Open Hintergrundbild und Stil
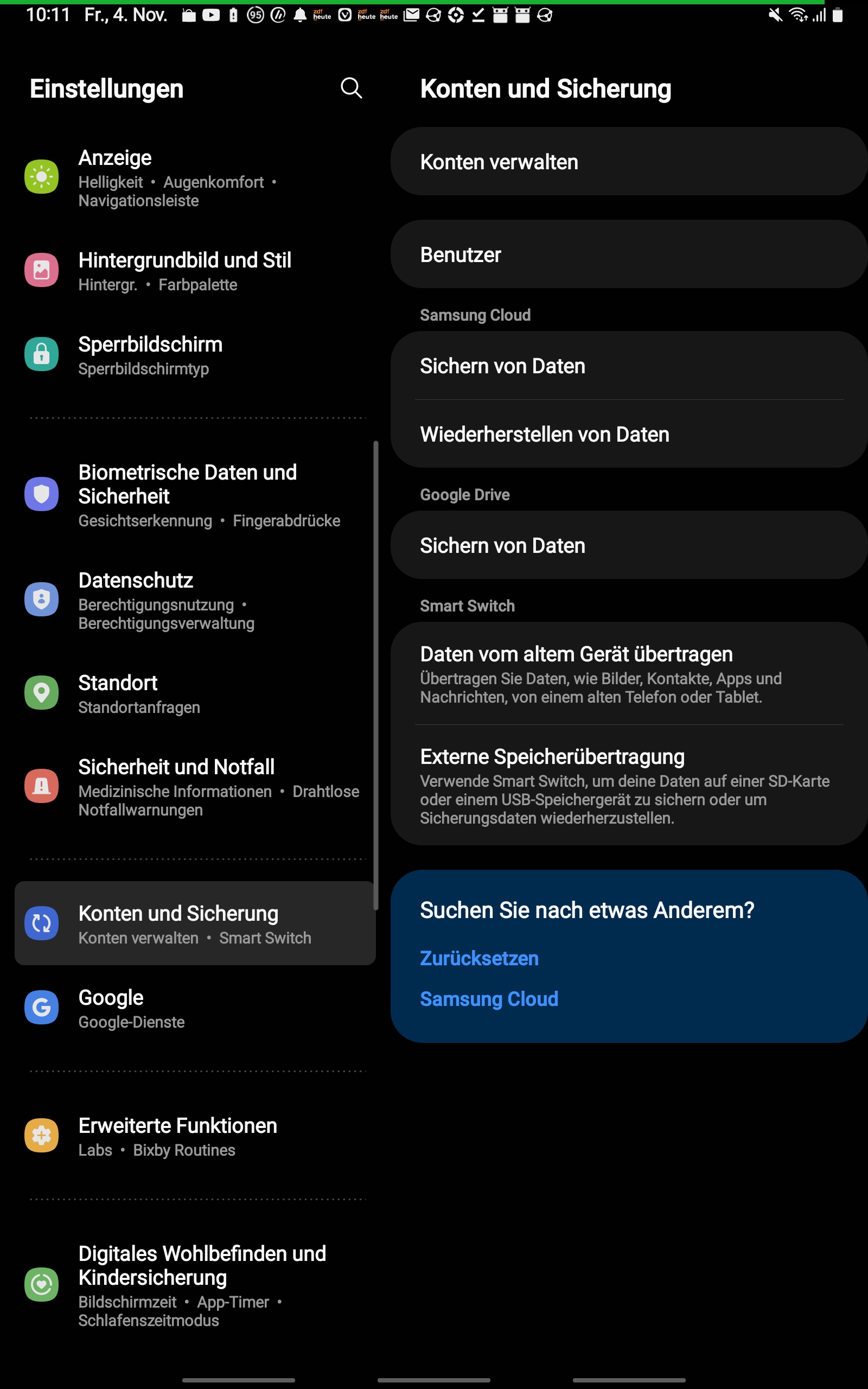This screenshot has height=1389, width=868. (x=195, y=270)
